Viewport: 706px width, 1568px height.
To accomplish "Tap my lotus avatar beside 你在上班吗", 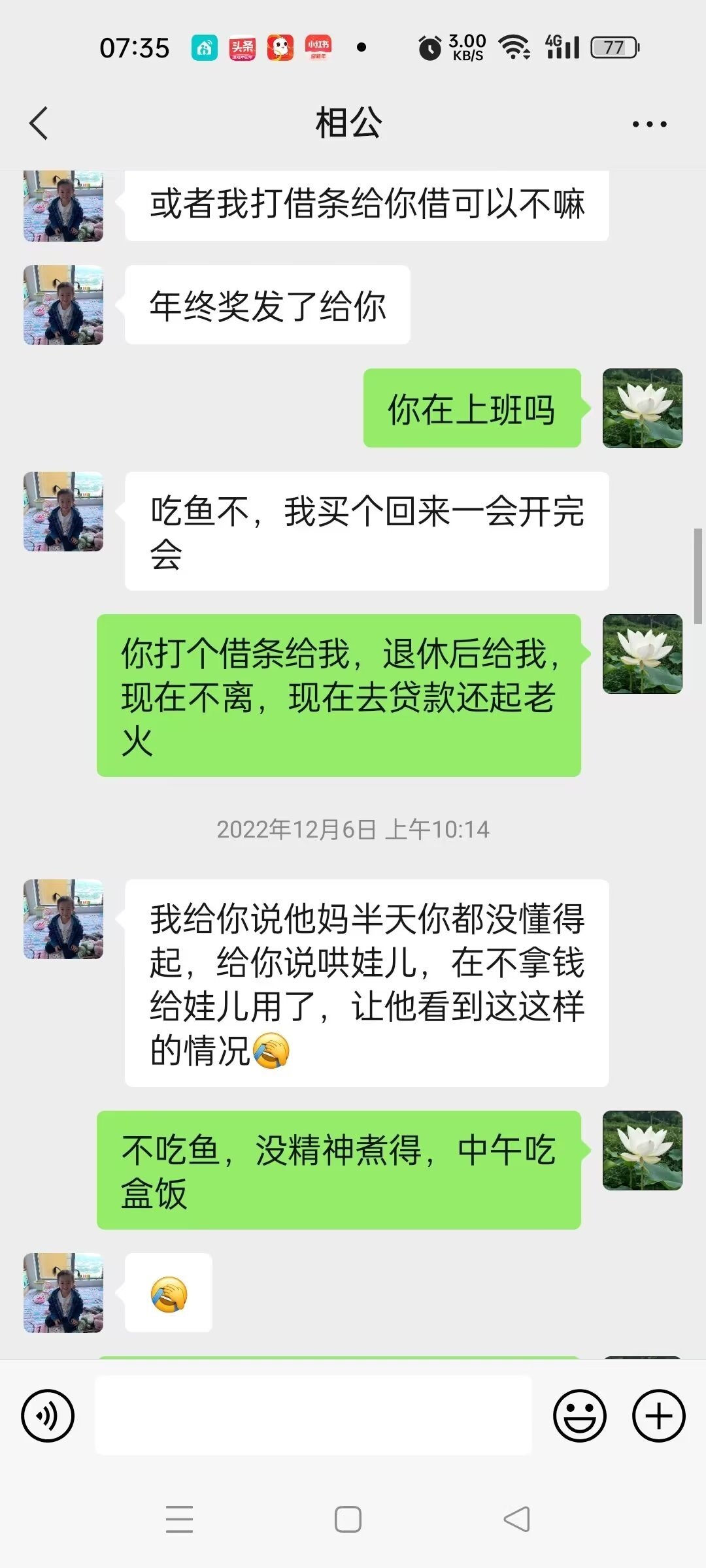I will (x=642, y=408).
